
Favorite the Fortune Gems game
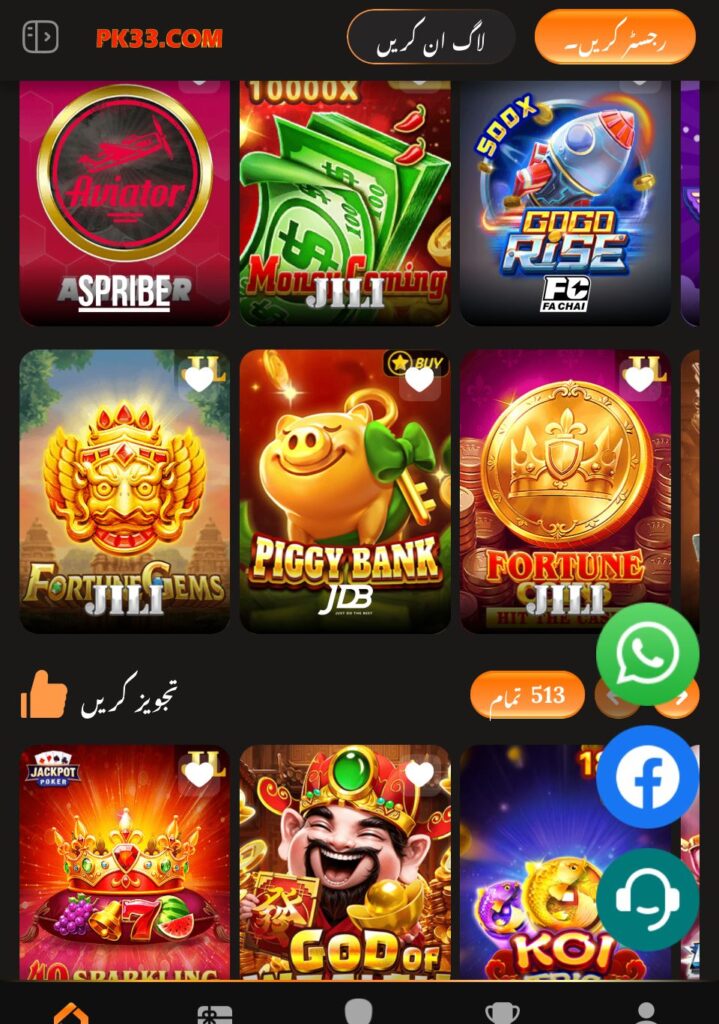coord(199,379)
